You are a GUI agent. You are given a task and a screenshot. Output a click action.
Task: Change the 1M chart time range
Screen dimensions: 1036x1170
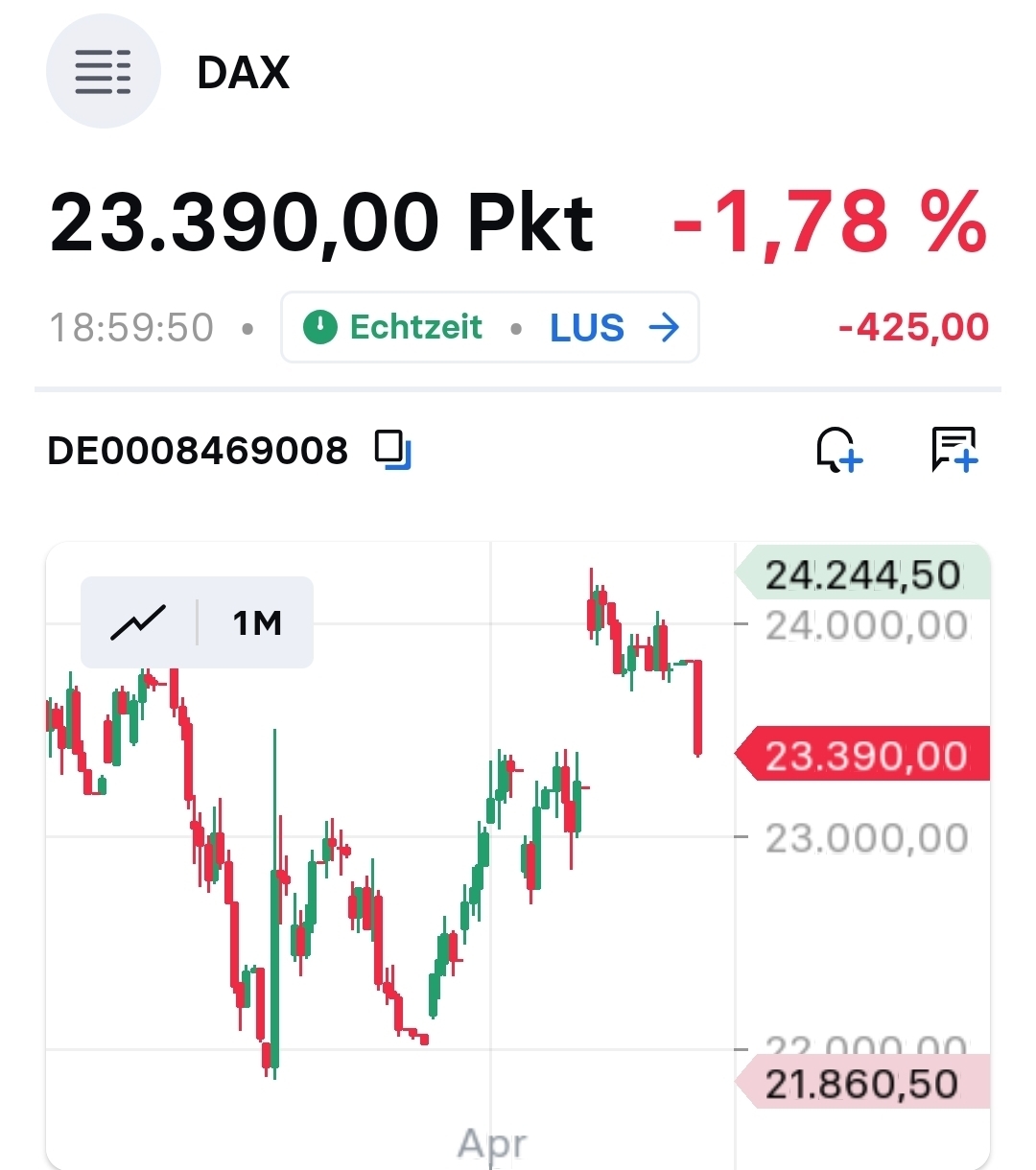[x=257, y=623]
